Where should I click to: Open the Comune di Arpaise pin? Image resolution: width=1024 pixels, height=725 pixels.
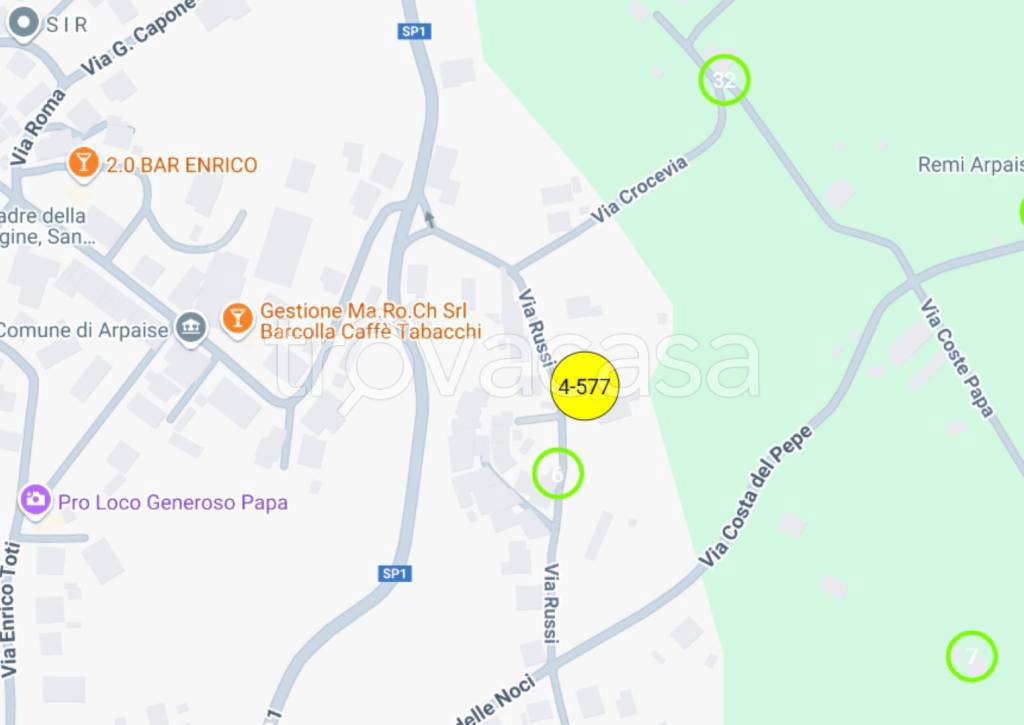coord(190,326)
